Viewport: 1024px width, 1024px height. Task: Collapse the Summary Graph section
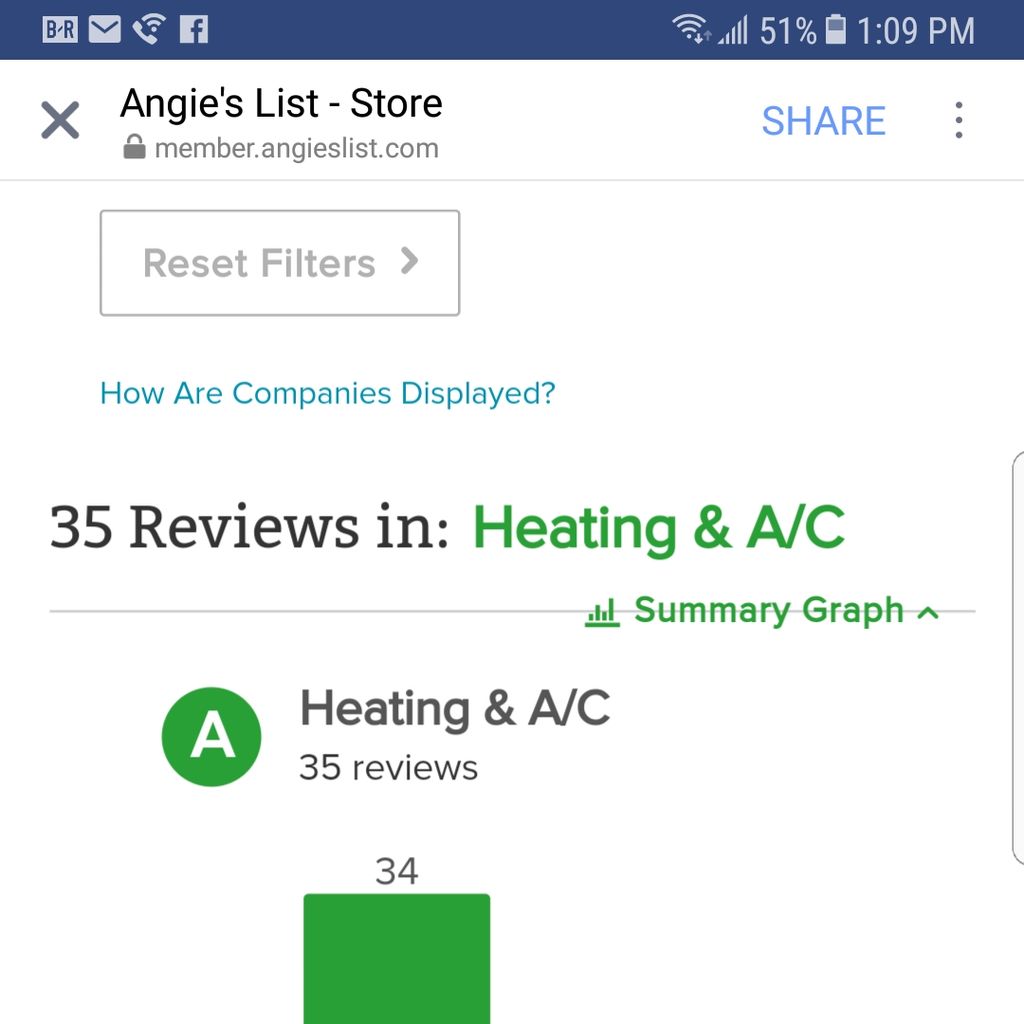[763, 610]
